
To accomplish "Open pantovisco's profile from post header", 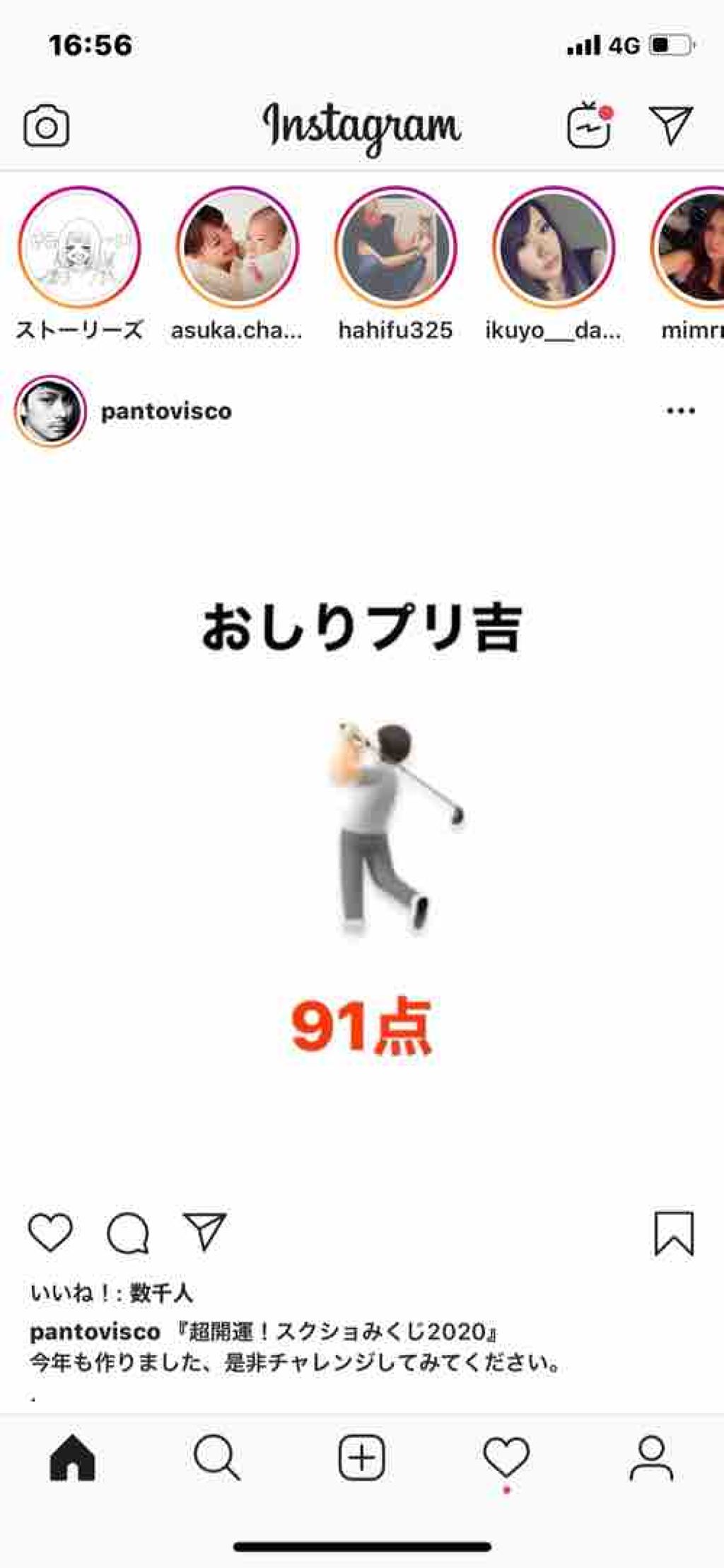I will click(x=166, y=411).
